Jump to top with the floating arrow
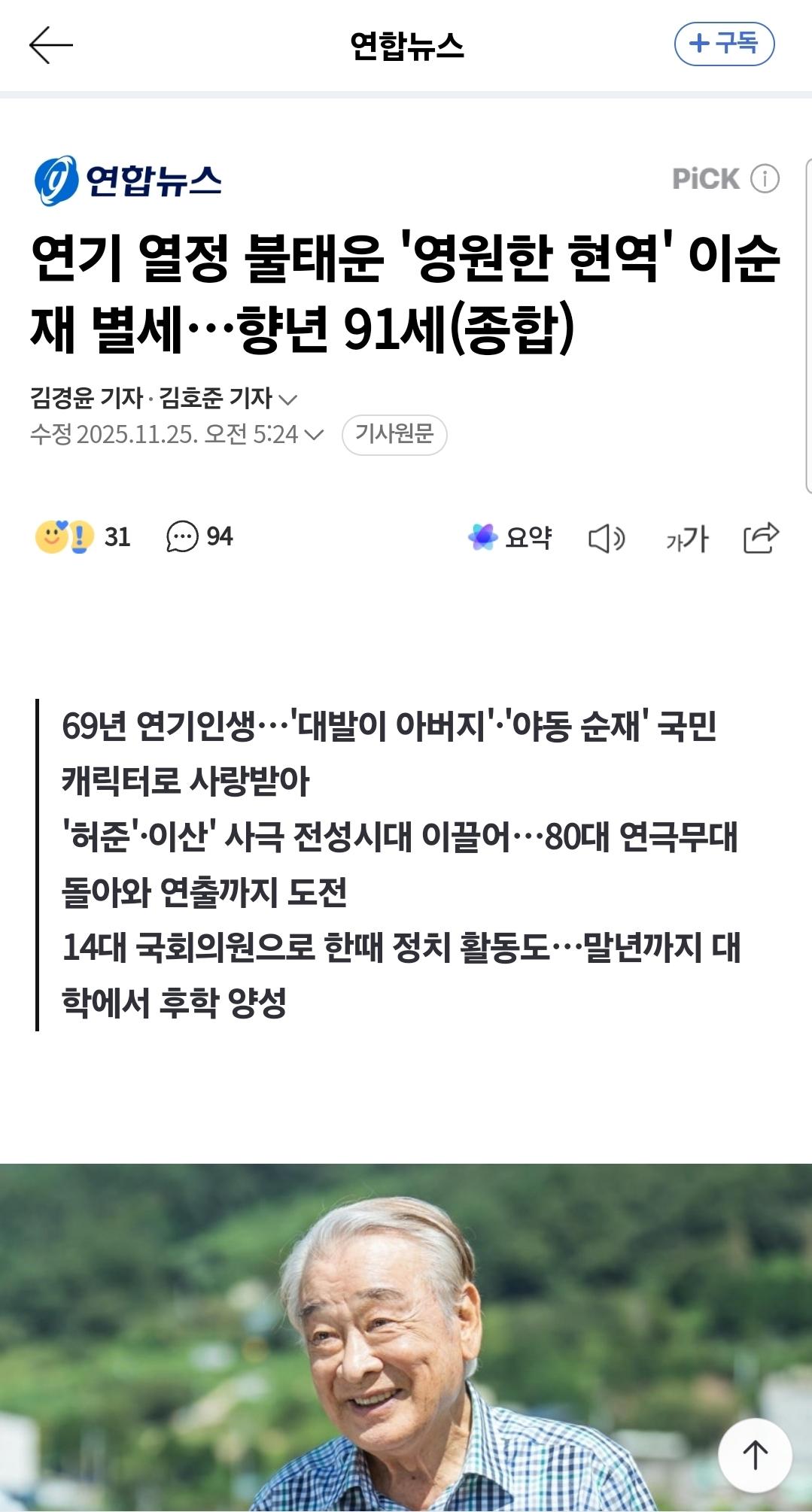812x1512 pixels. coord(755,1455)
